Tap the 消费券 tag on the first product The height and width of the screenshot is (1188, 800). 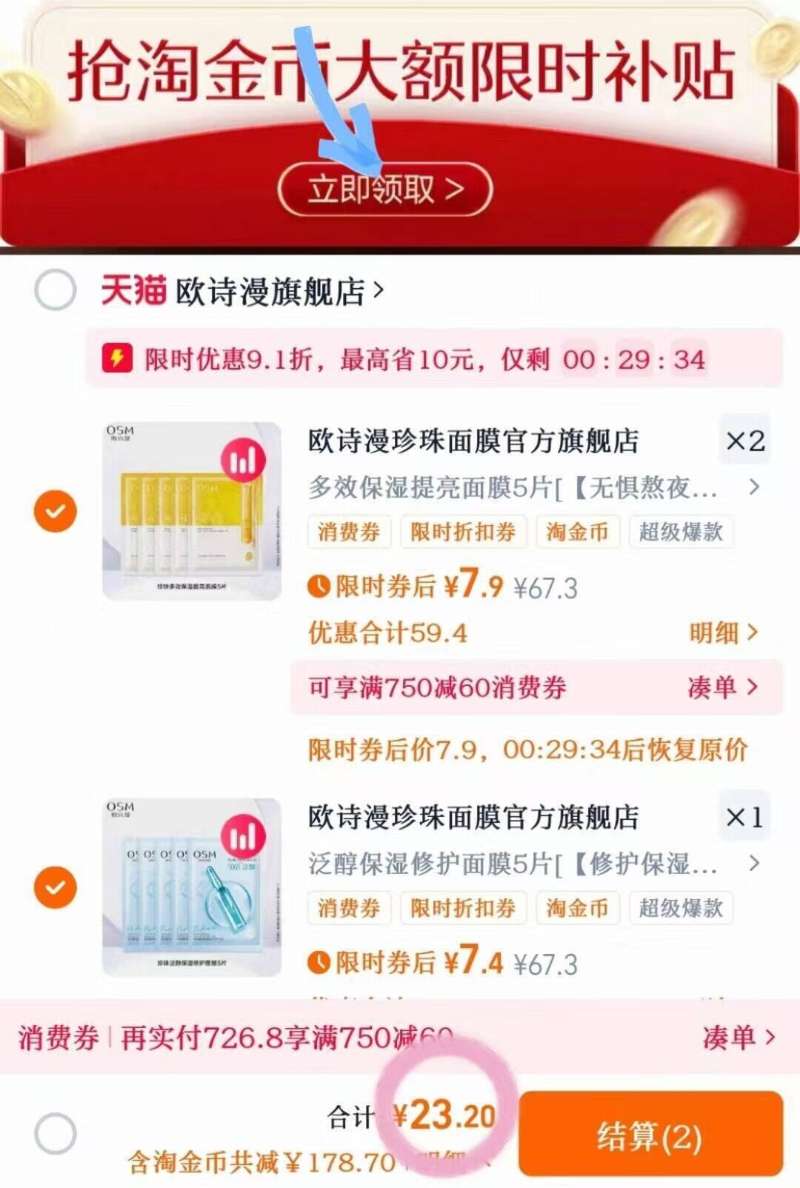pyautogui.click(x=347, y=532)
